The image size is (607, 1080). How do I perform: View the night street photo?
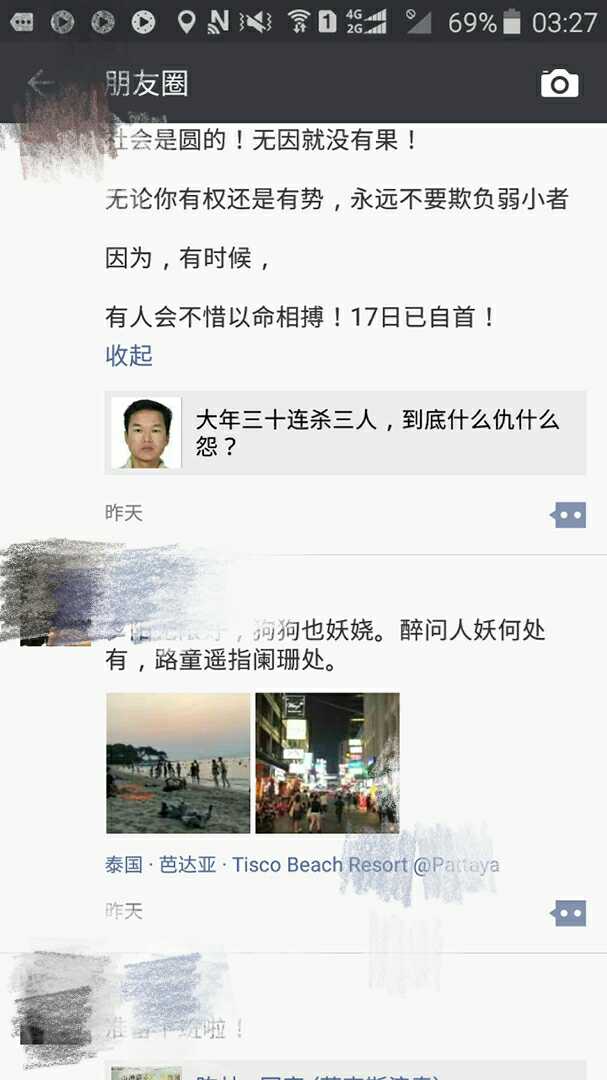tap(327, 763)
